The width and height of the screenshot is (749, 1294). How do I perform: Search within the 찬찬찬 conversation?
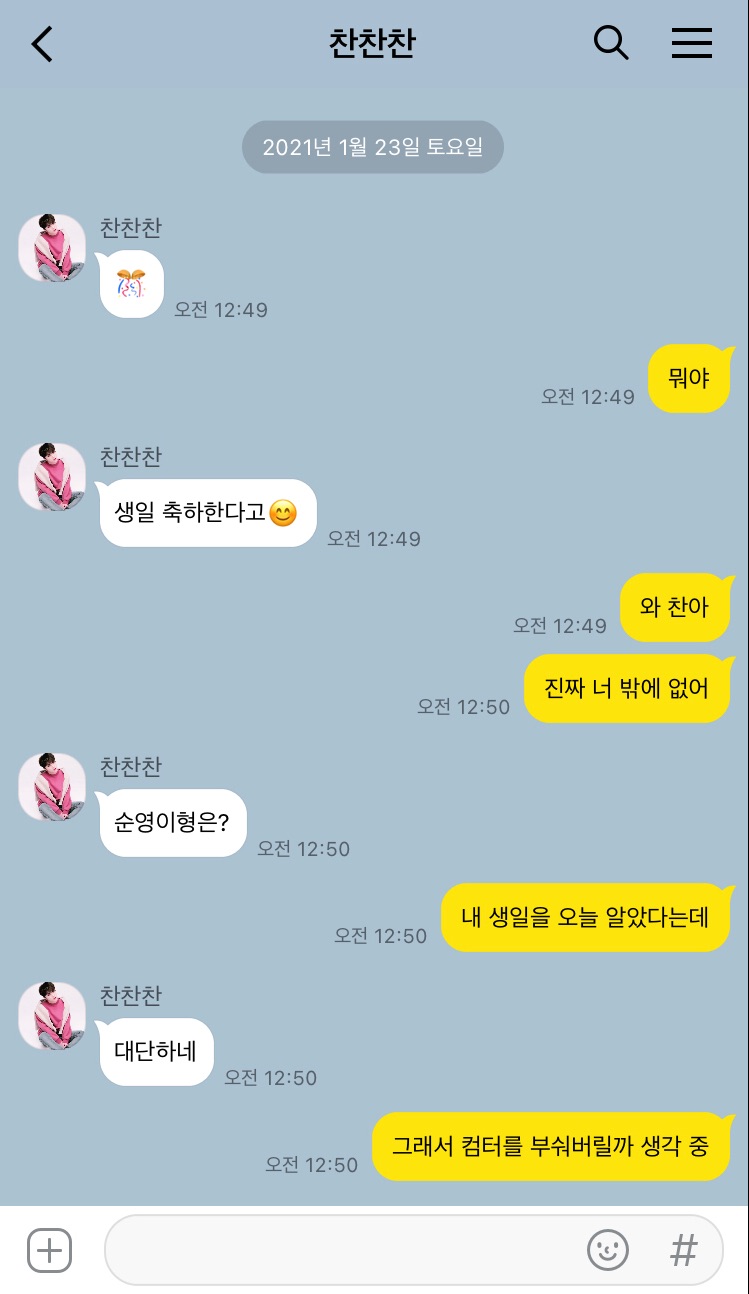(611, 43)
